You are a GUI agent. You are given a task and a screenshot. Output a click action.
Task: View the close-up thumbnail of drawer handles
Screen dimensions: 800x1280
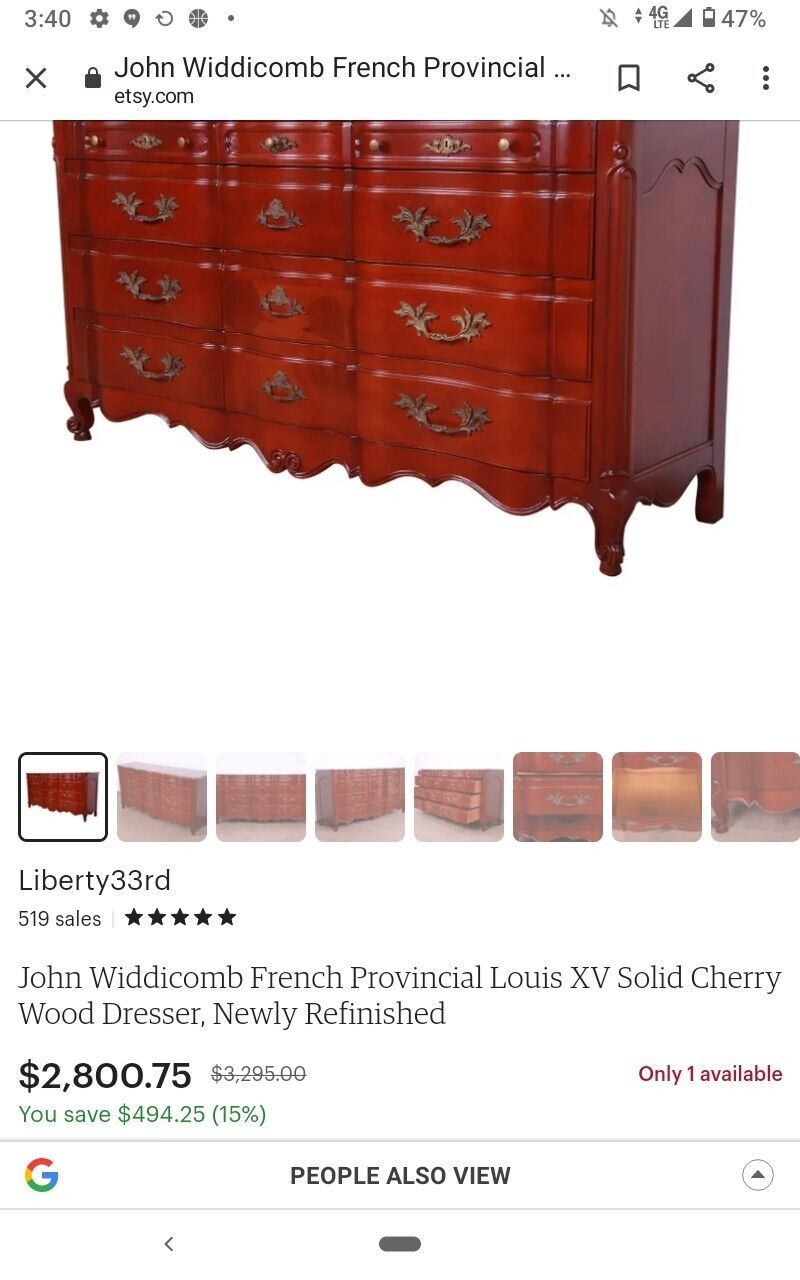point(558,797)
